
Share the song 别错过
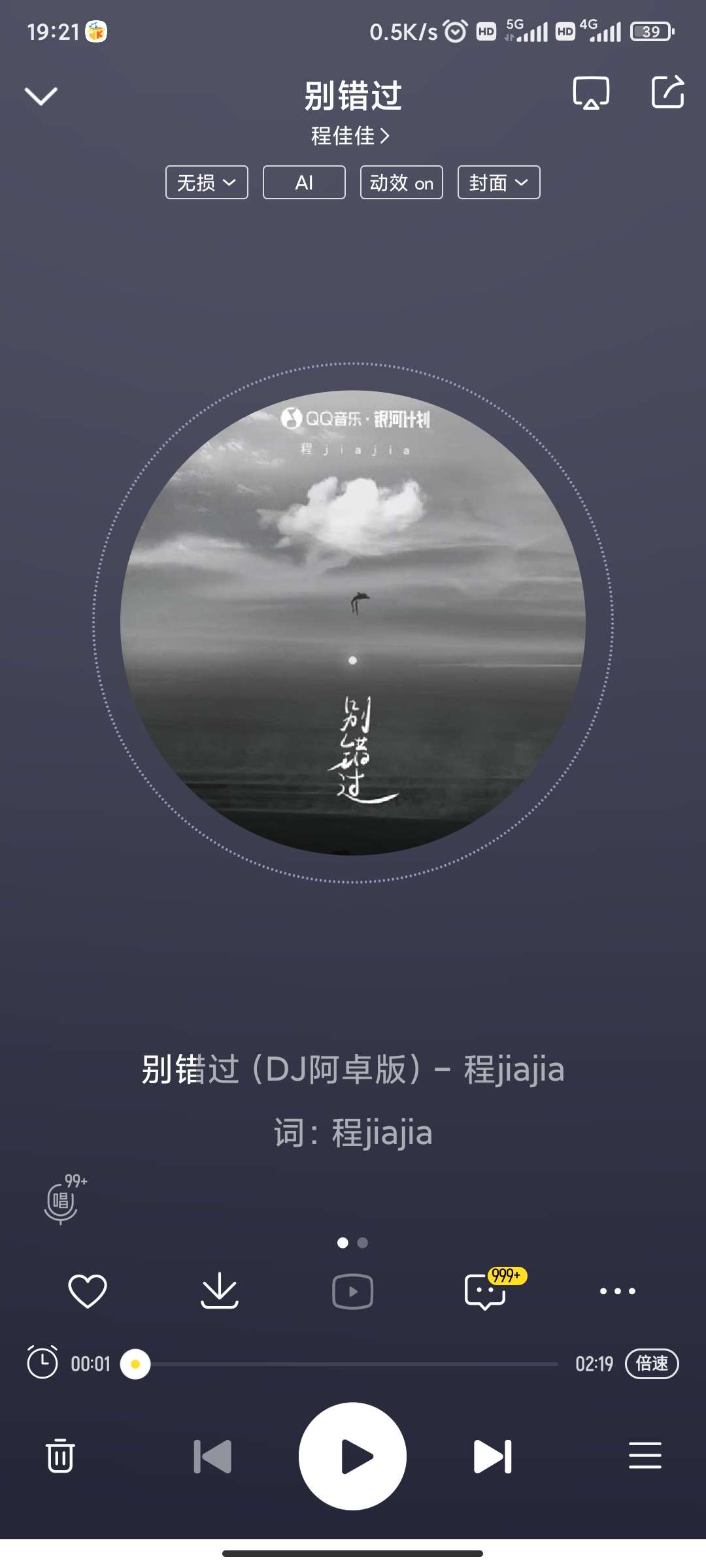667,92
